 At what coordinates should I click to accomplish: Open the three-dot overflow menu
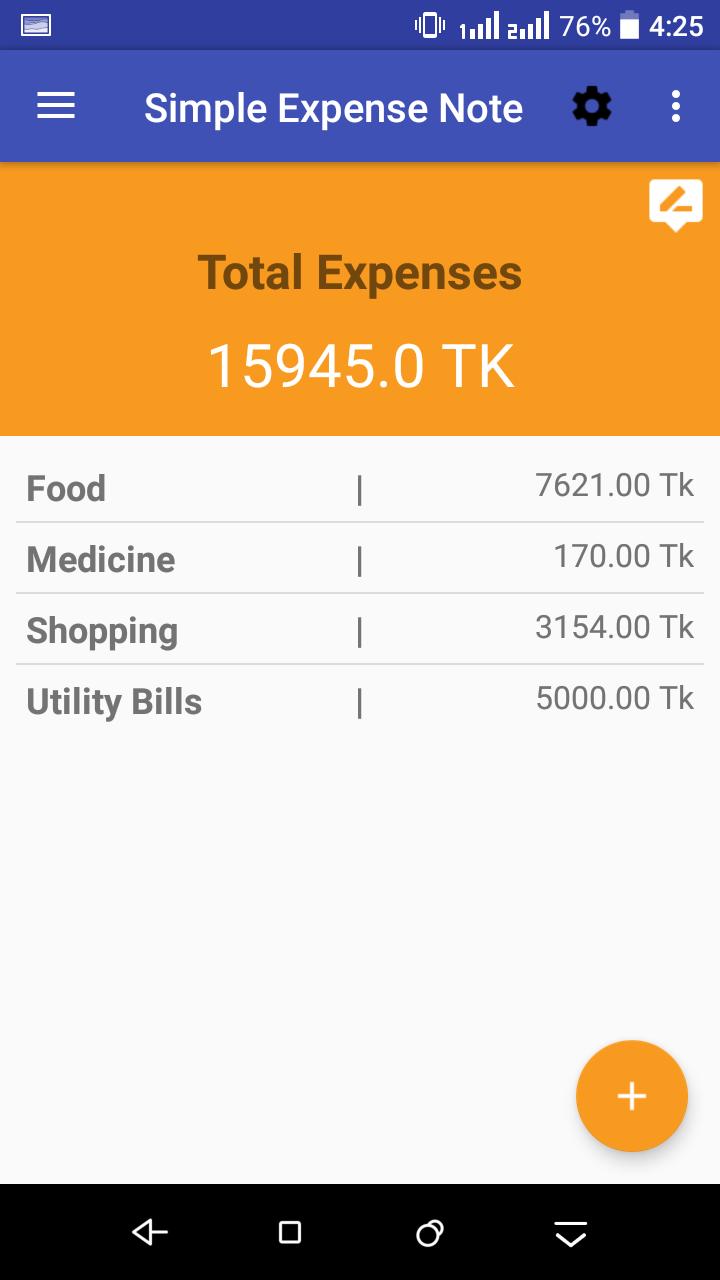(x=676, y=106)
